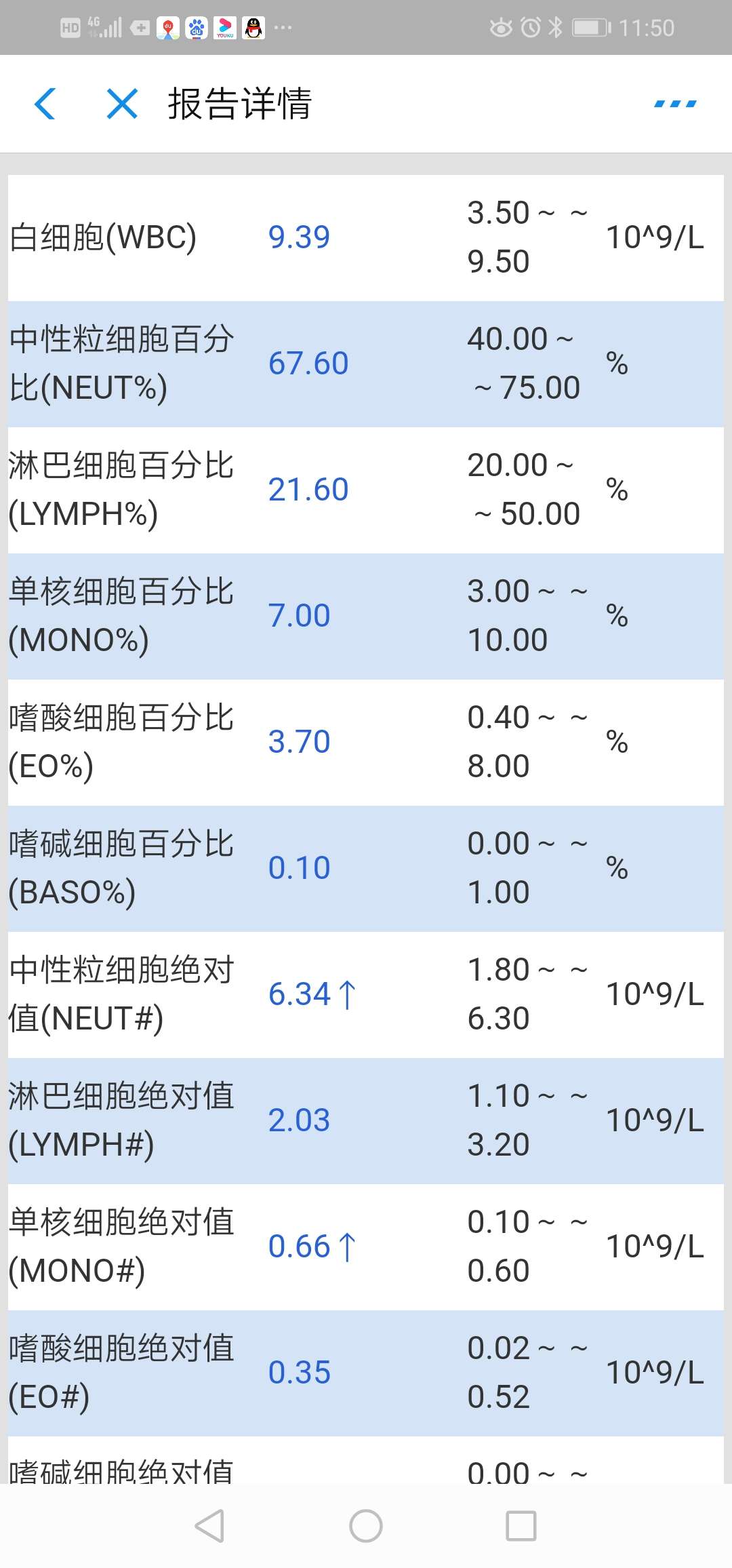
Task: Open the Baidu Maps icon in the status bar
Action: click(168, 28)
